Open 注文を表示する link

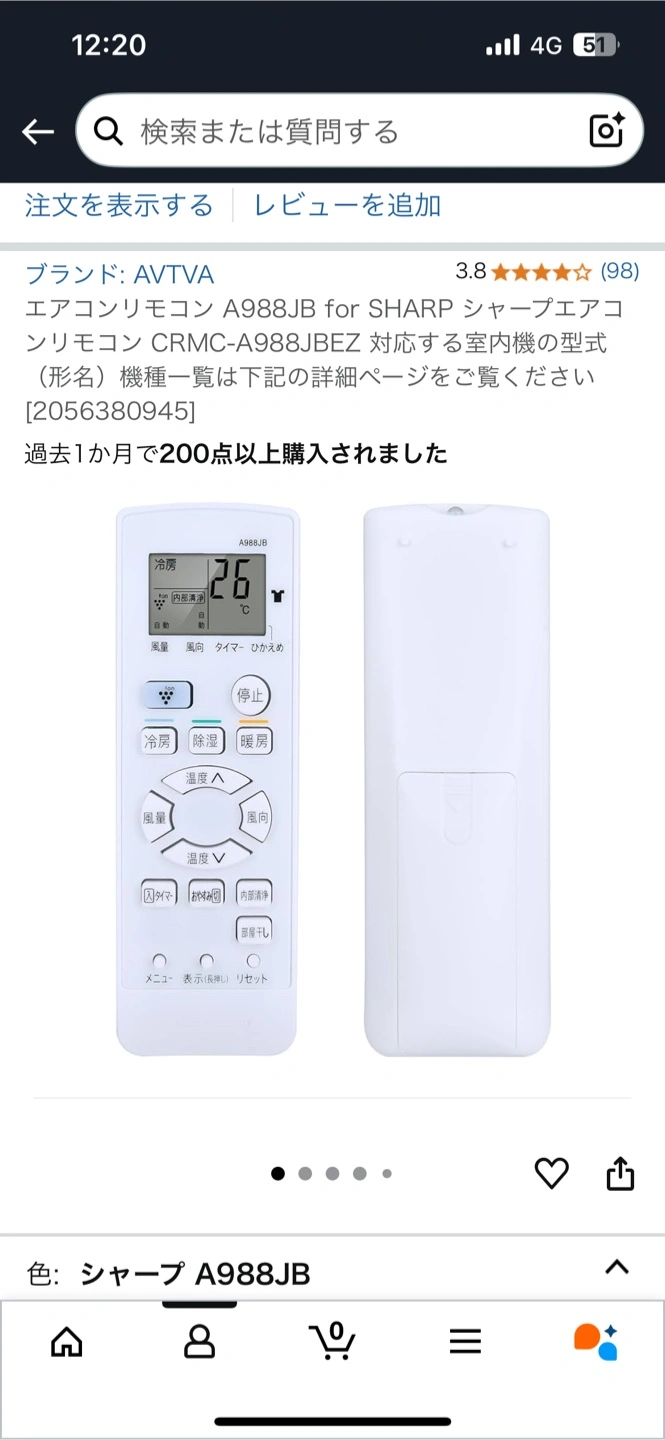119,206
